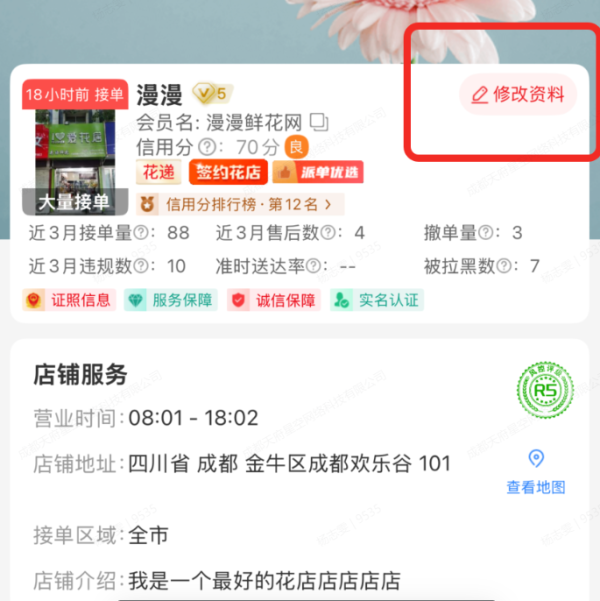Show help for 近3月接单量
This screenshot has height=601, width=600.
(142, 233)
